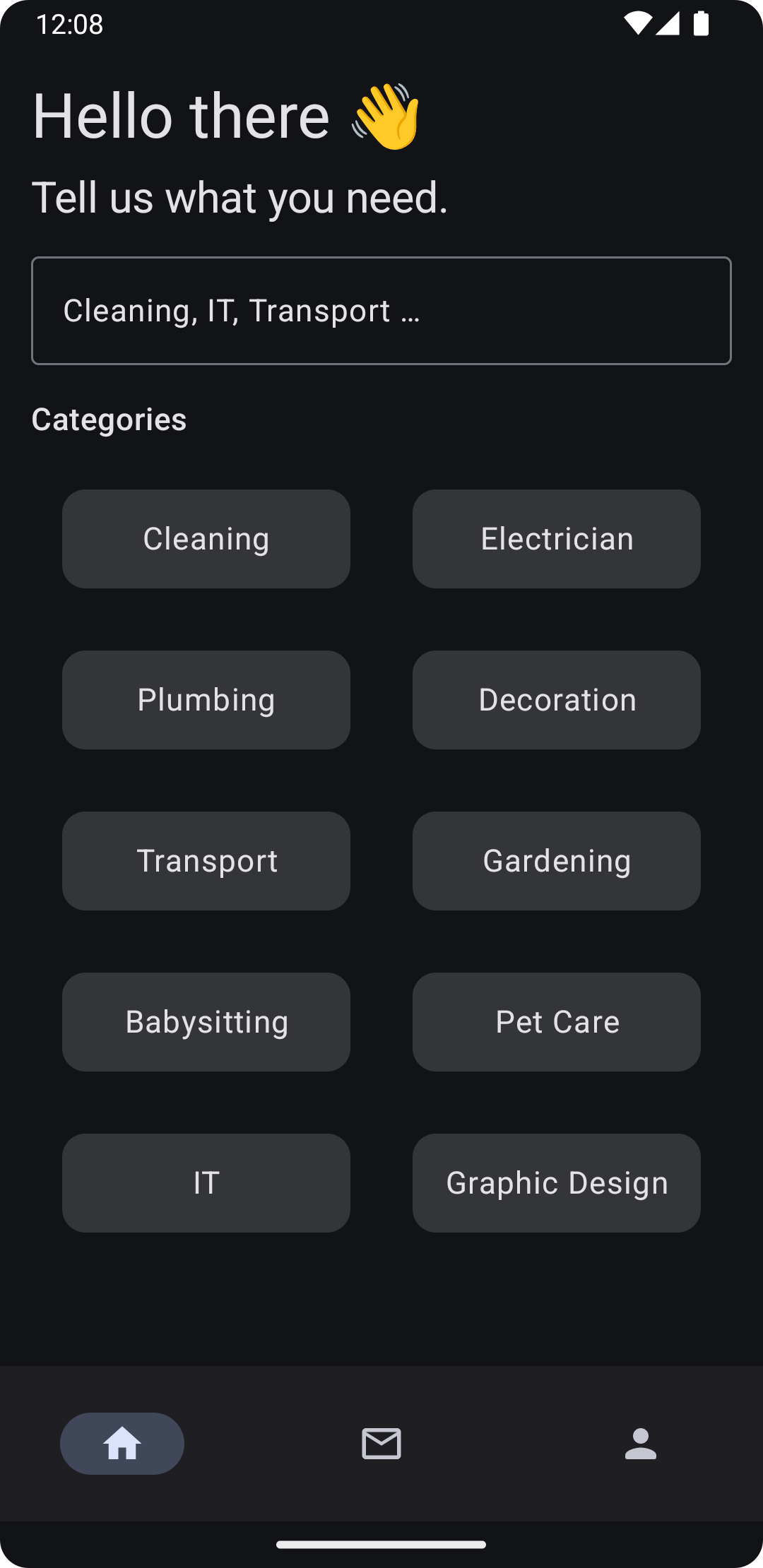Tap the clock in the status bar
The image size is (763, 1568).
(71, 23)
